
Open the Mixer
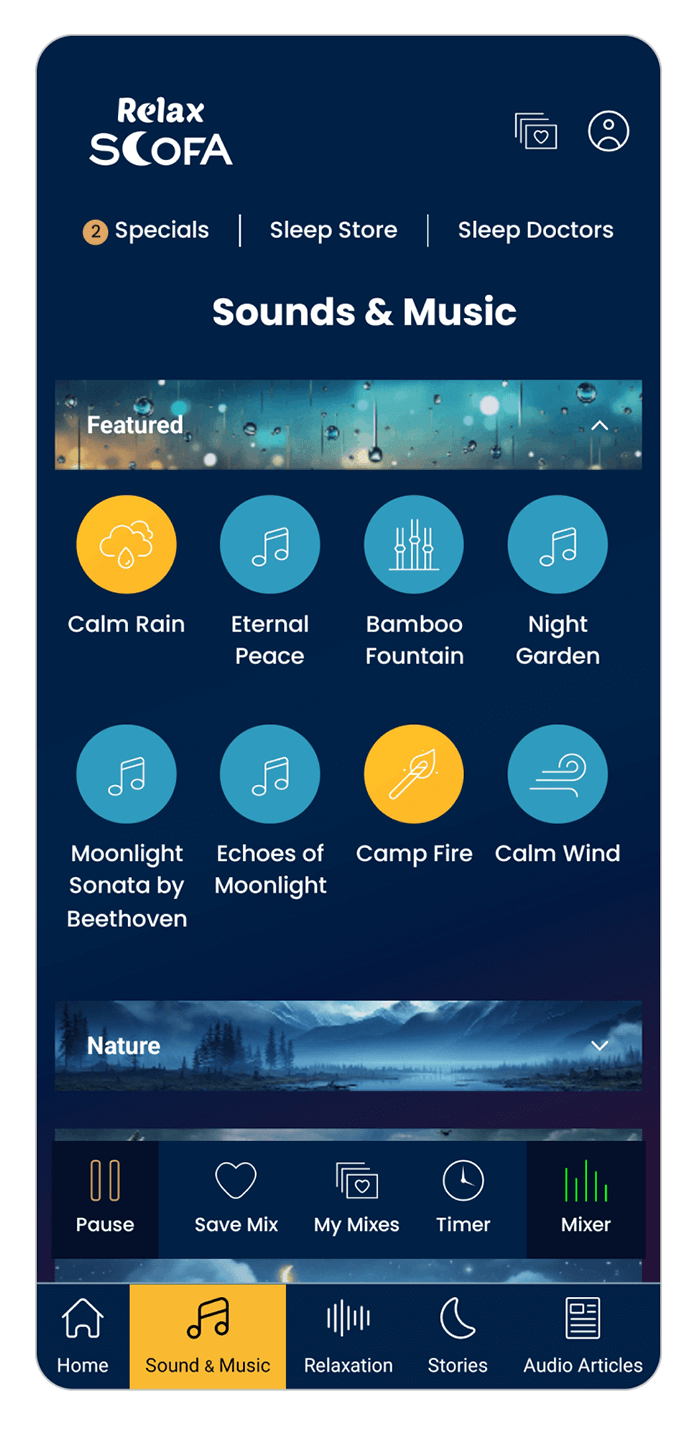(586, 1197)
